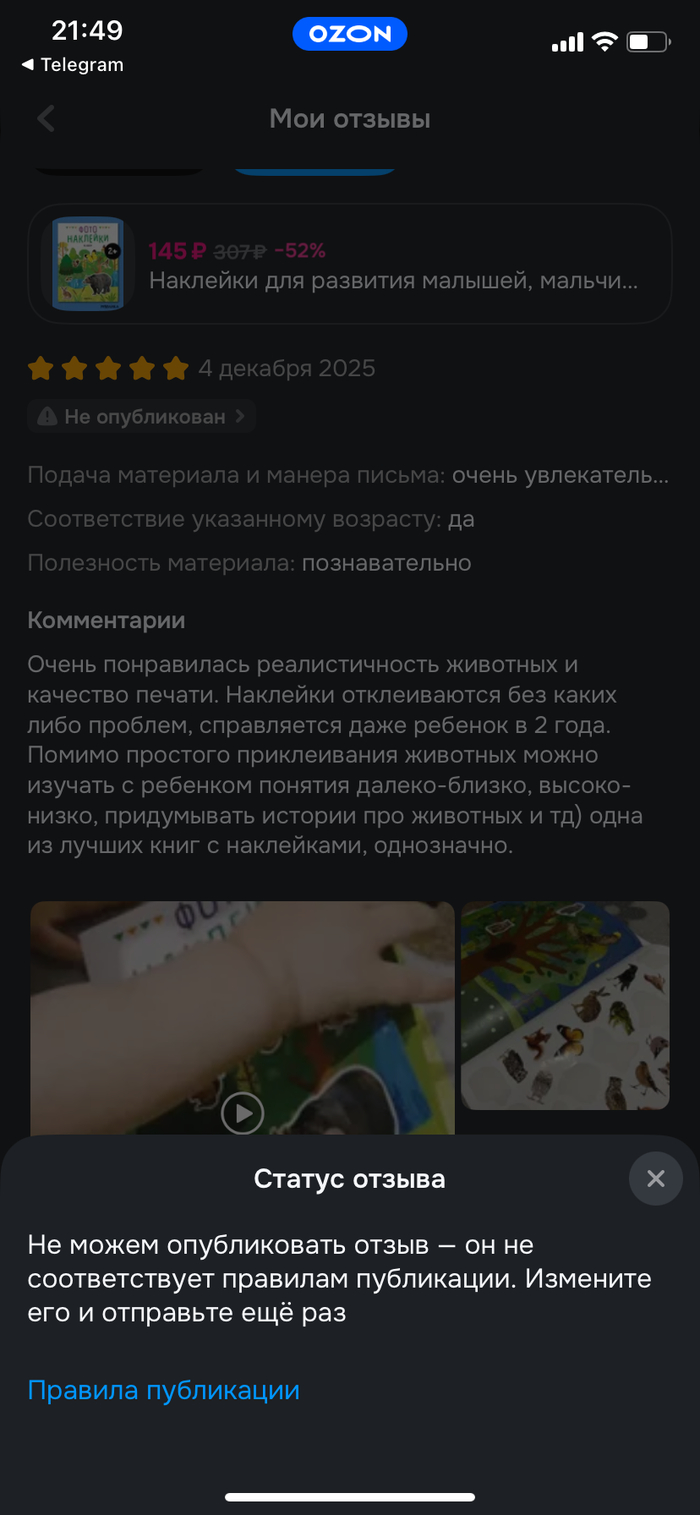Tap the Не опубликован status chip
Screen dimensions: 700x1515
(141, 417)
